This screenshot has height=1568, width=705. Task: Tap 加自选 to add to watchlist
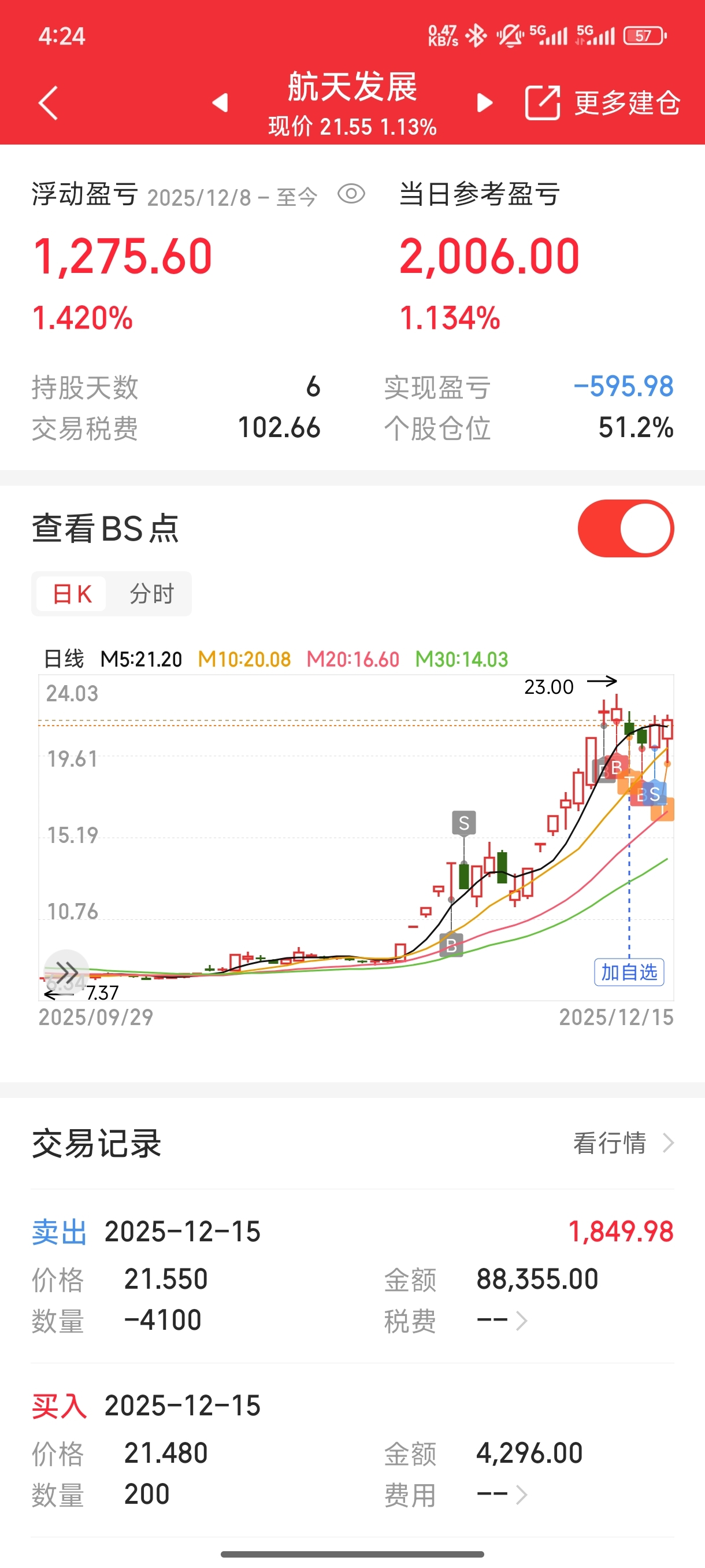(x=629, y=972)
